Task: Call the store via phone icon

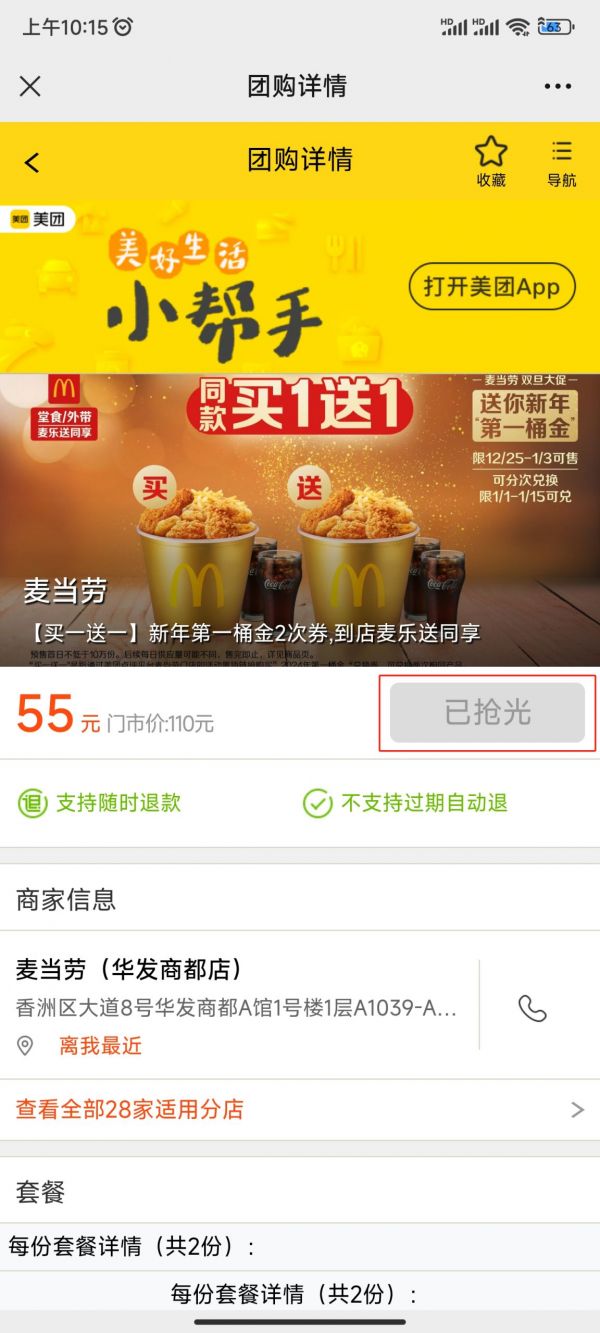Action: [x=532, y=1008]
